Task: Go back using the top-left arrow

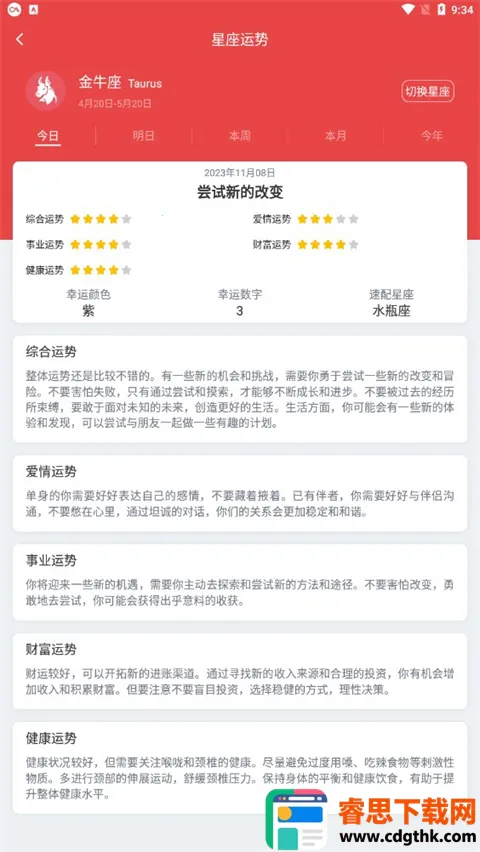Action: [x=20, y=39]
